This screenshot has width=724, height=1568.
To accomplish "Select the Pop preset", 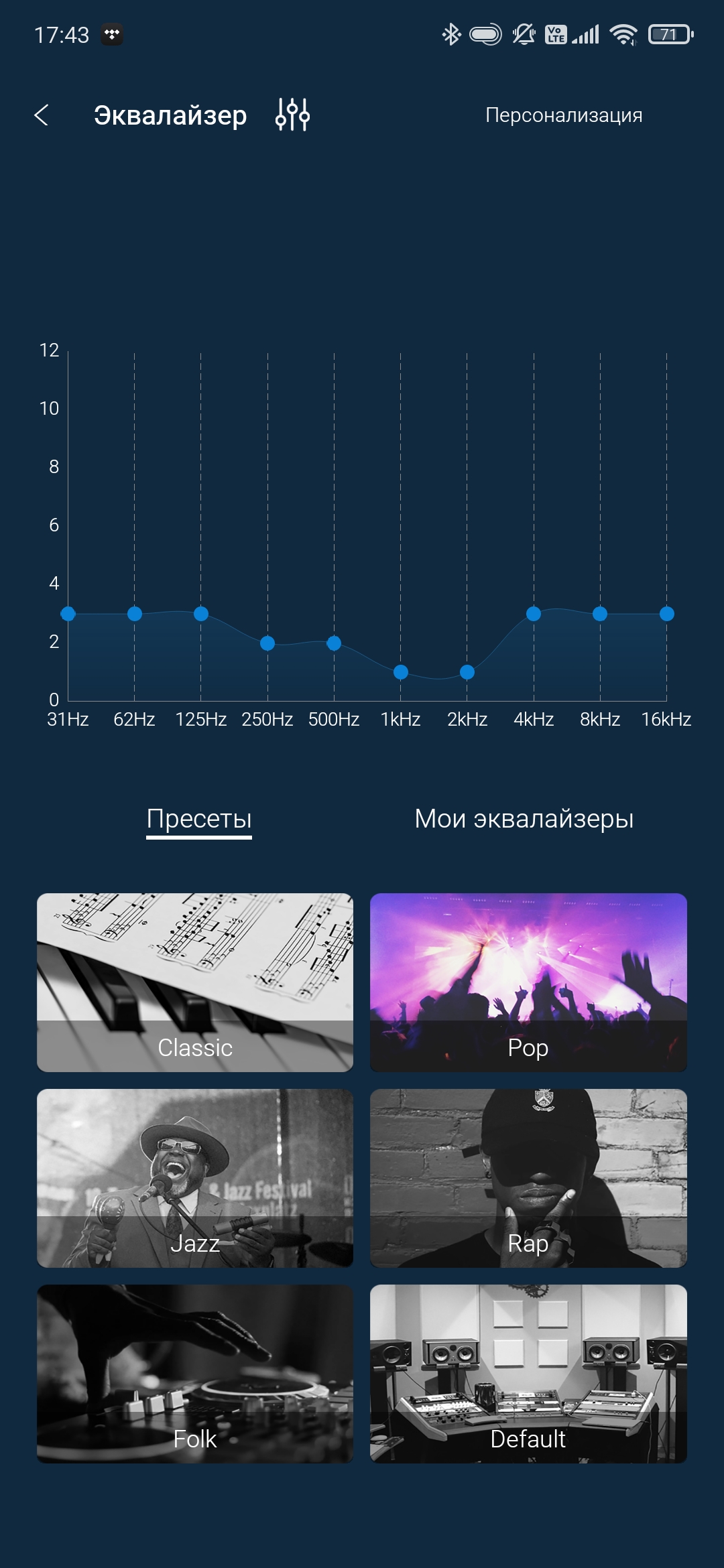I will coord(528,982).
